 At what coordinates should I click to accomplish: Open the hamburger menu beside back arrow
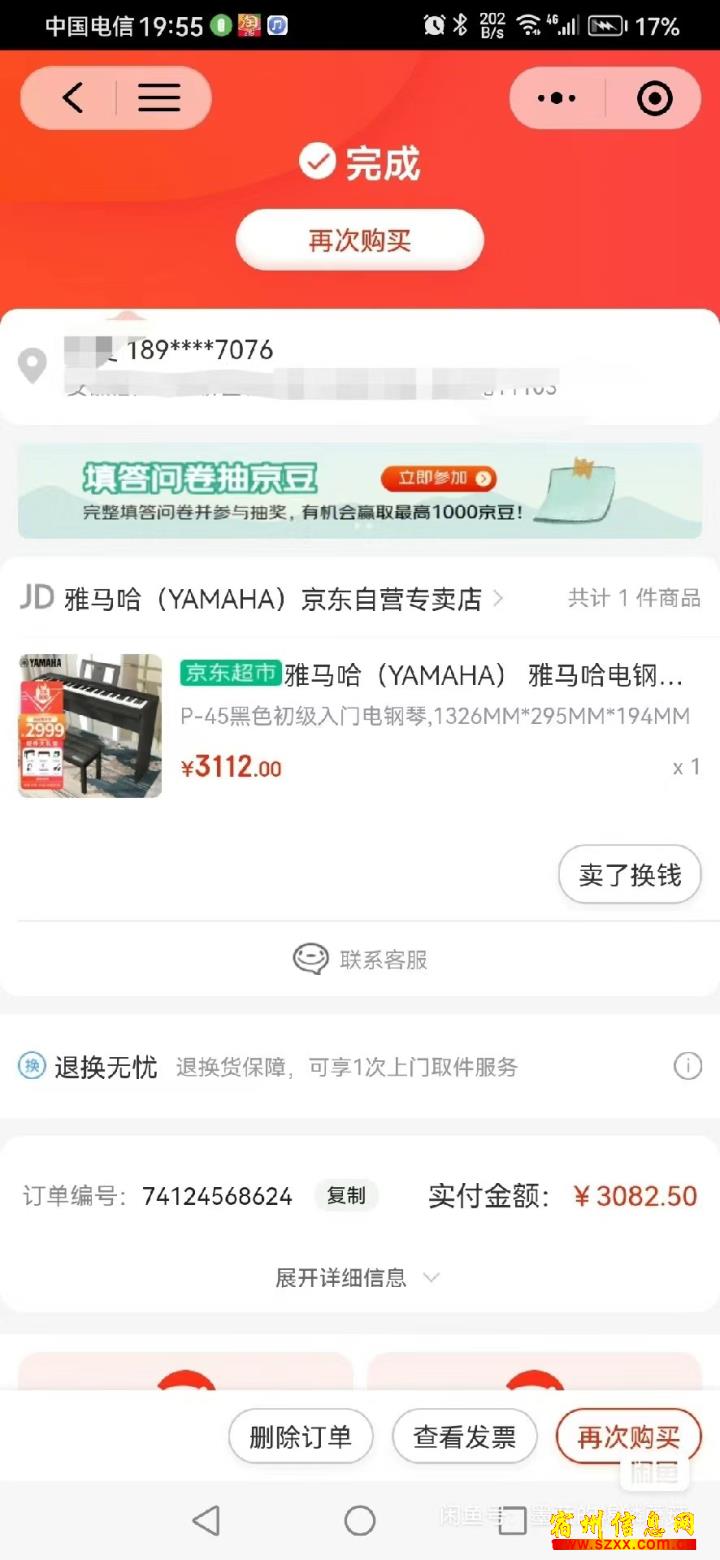159,98
